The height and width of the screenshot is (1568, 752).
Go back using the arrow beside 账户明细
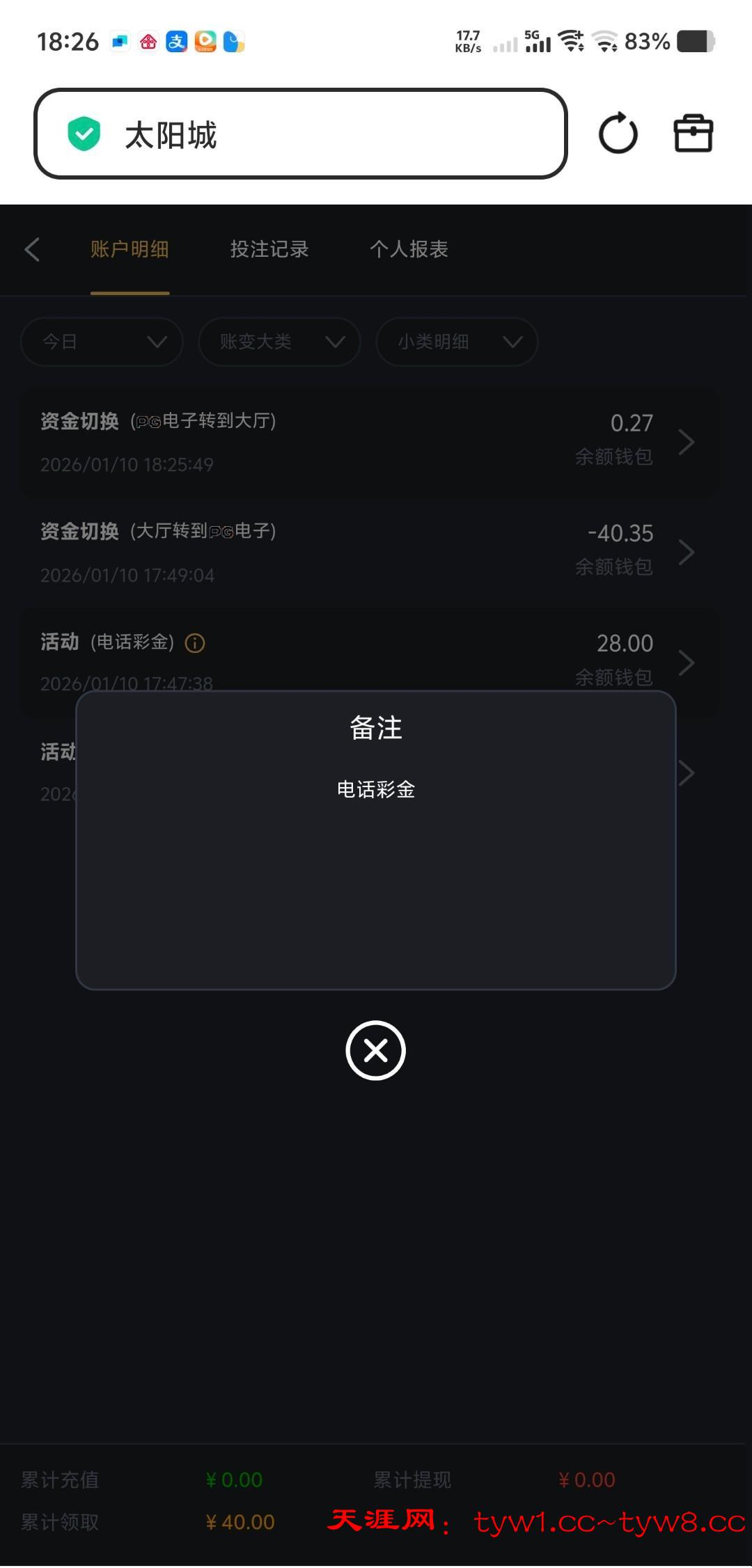click(32, 249)
